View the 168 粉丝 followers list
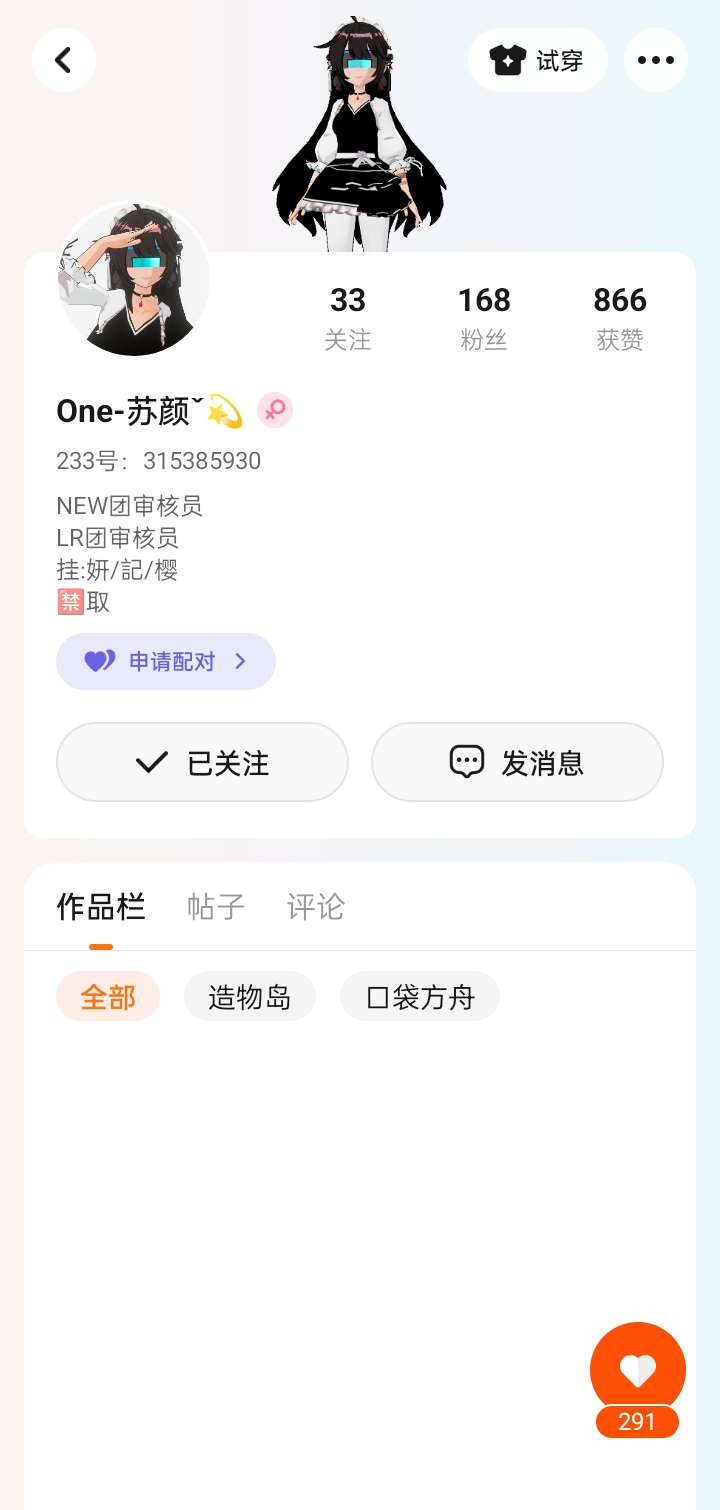 click(x=484, y=318)
